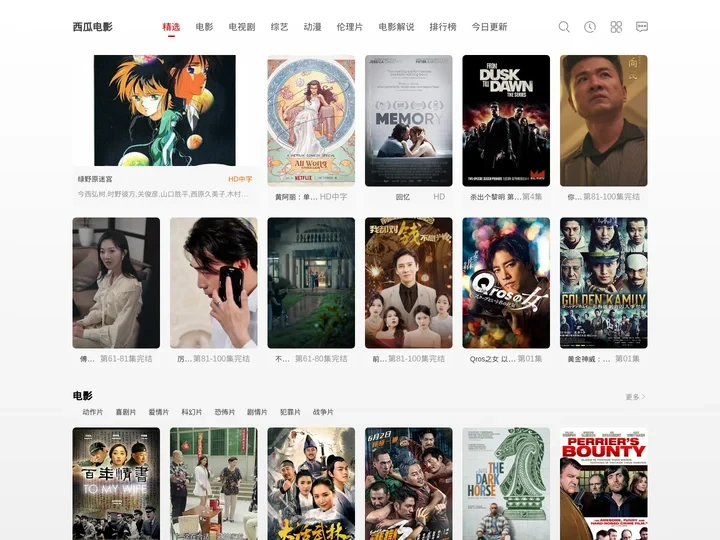Open watch history clock icon

[590, 27]
